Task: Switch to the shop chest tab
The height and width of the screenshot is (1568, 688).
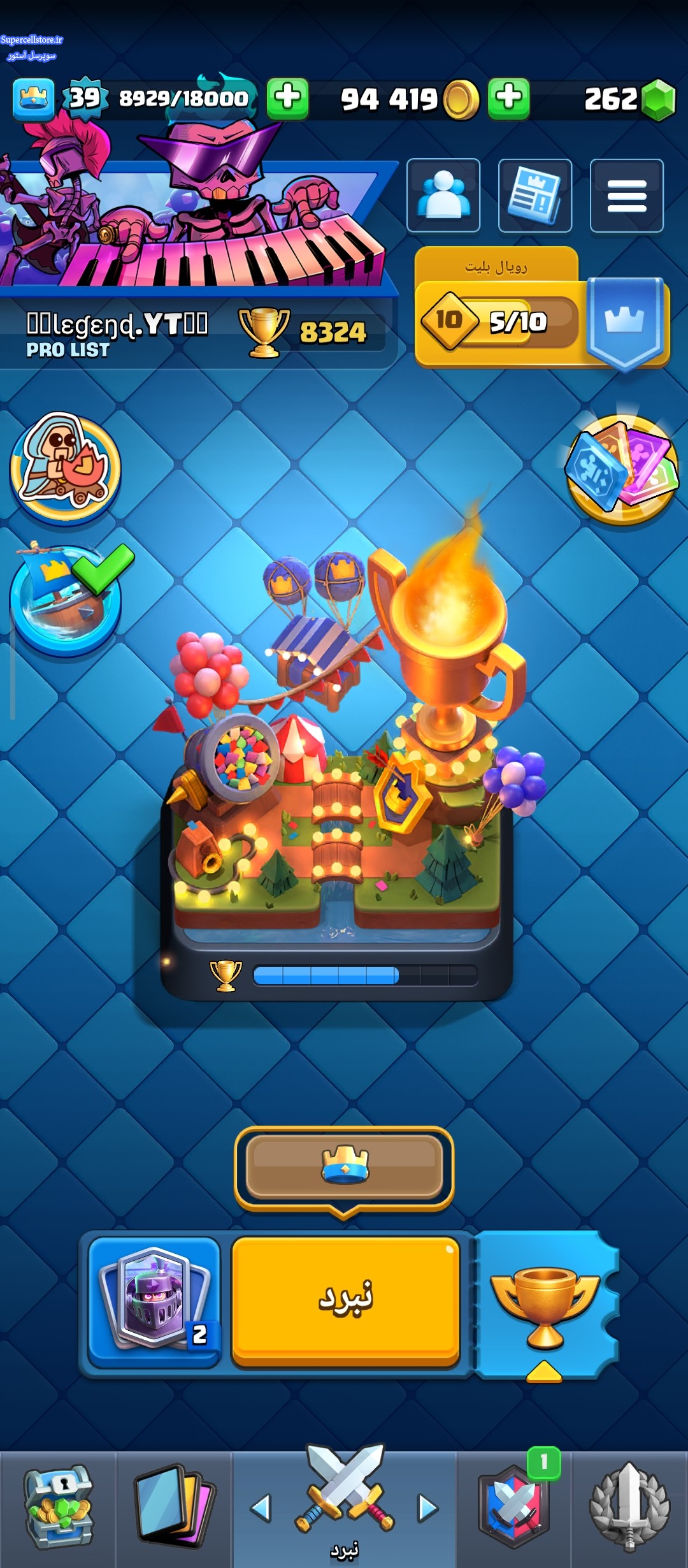Action: (x=57, y=1507)
